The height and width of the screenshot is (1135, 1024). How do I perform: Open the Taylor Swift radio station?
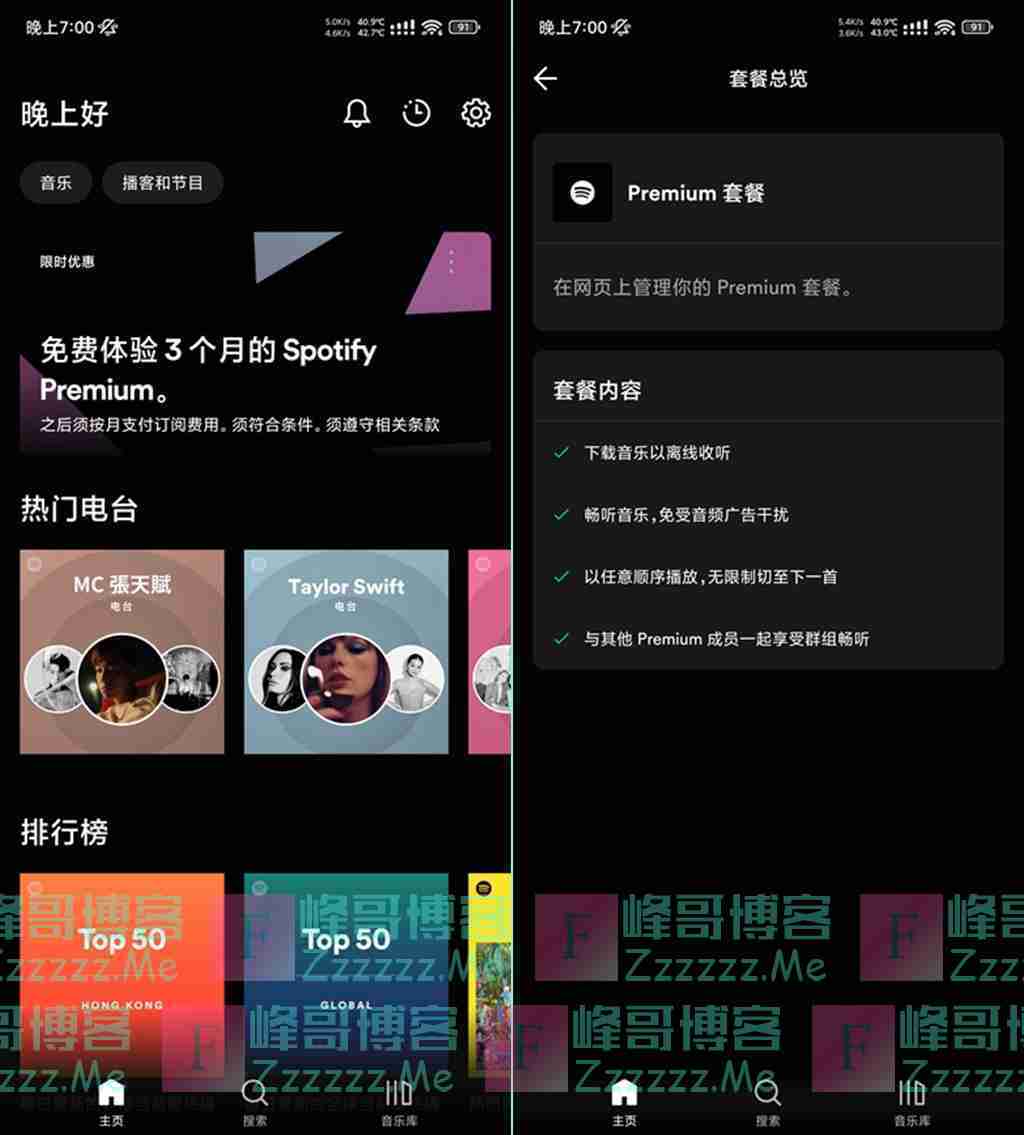point(346,651)
